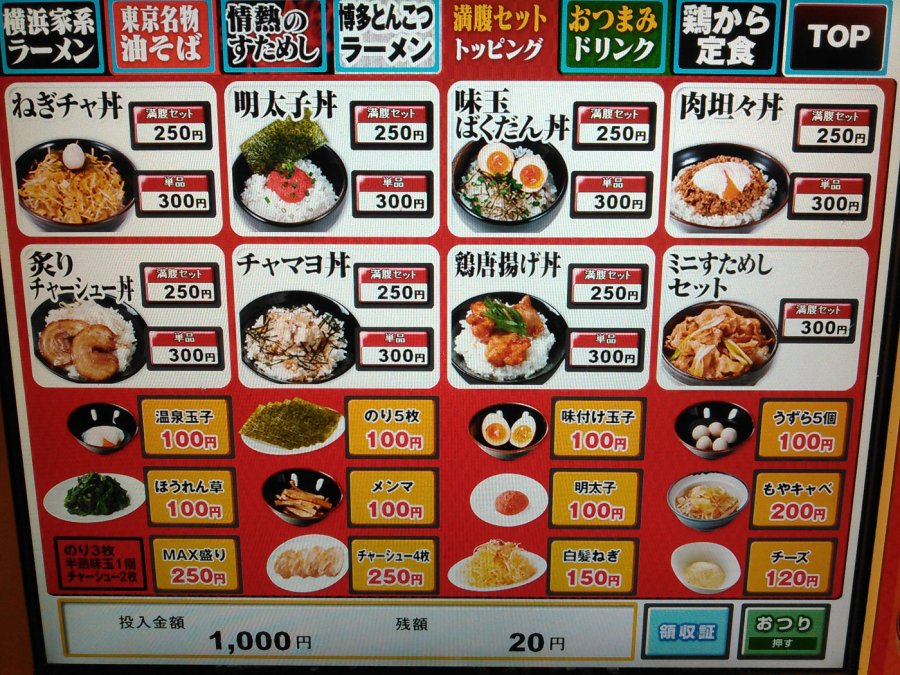Viewport: 900px width, 675px height.
Task: Open the おつまみ ドリンク tab
Action: click(612, 37)
